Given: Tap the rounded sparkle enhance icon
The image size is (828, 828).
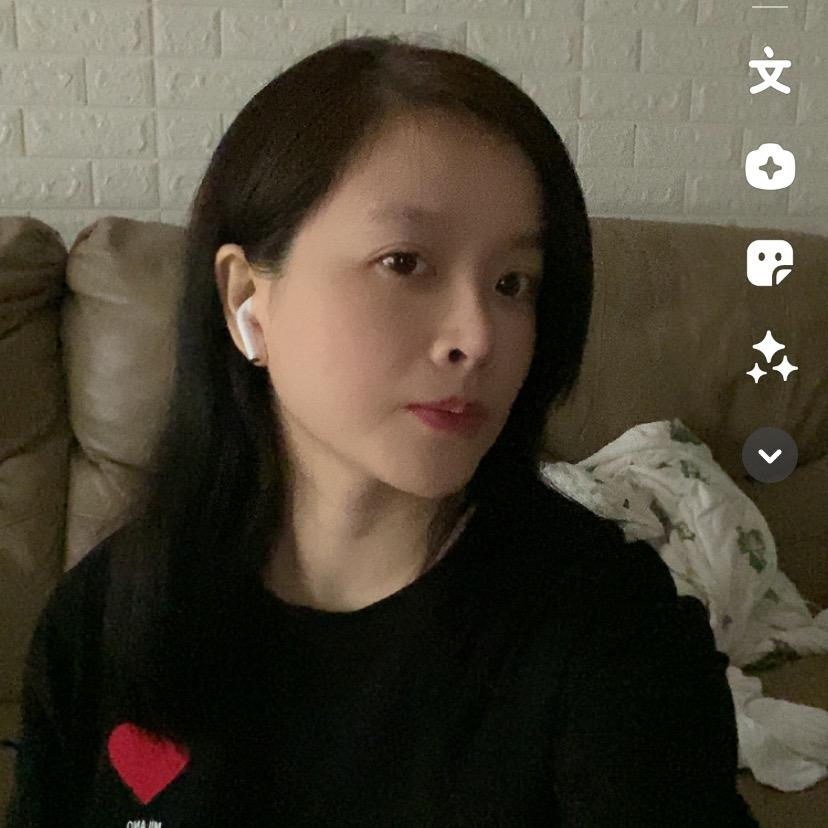Looking at the screenshot, I should click(769, 168).
